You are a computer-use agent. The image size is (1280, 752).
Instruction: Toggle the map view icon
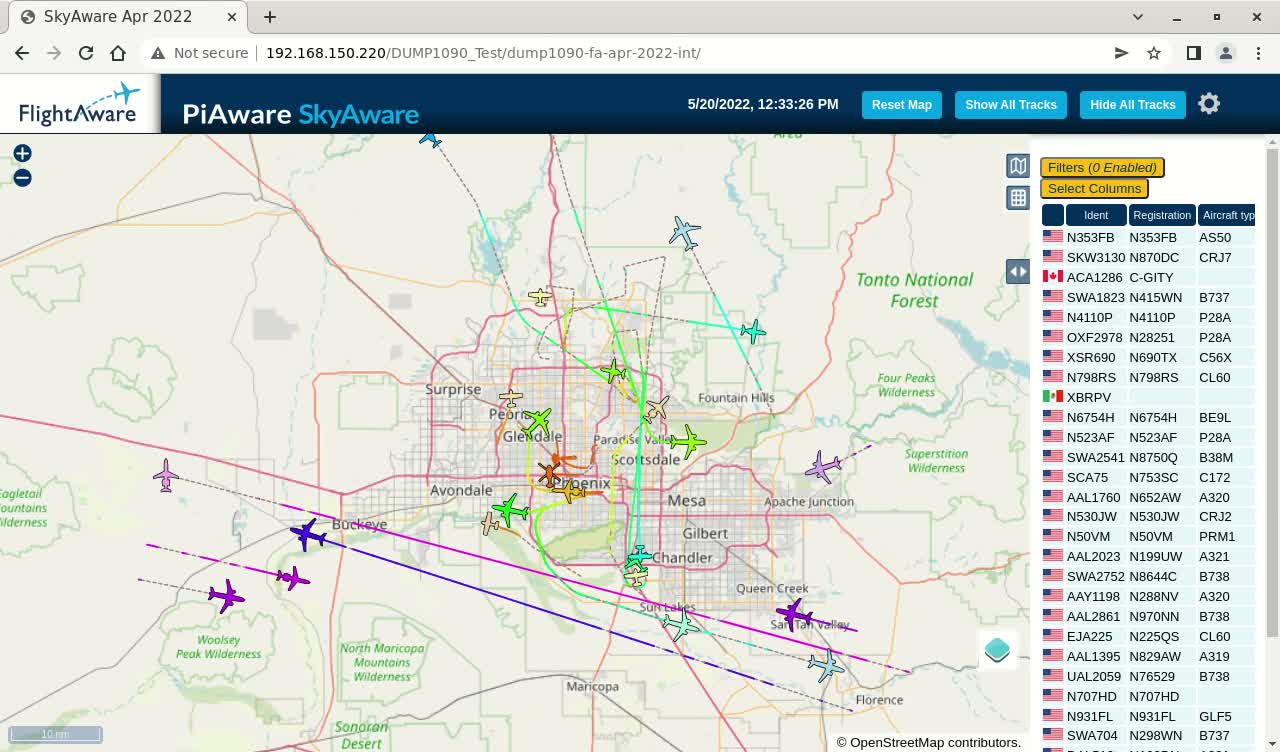tap(1018, 166)
